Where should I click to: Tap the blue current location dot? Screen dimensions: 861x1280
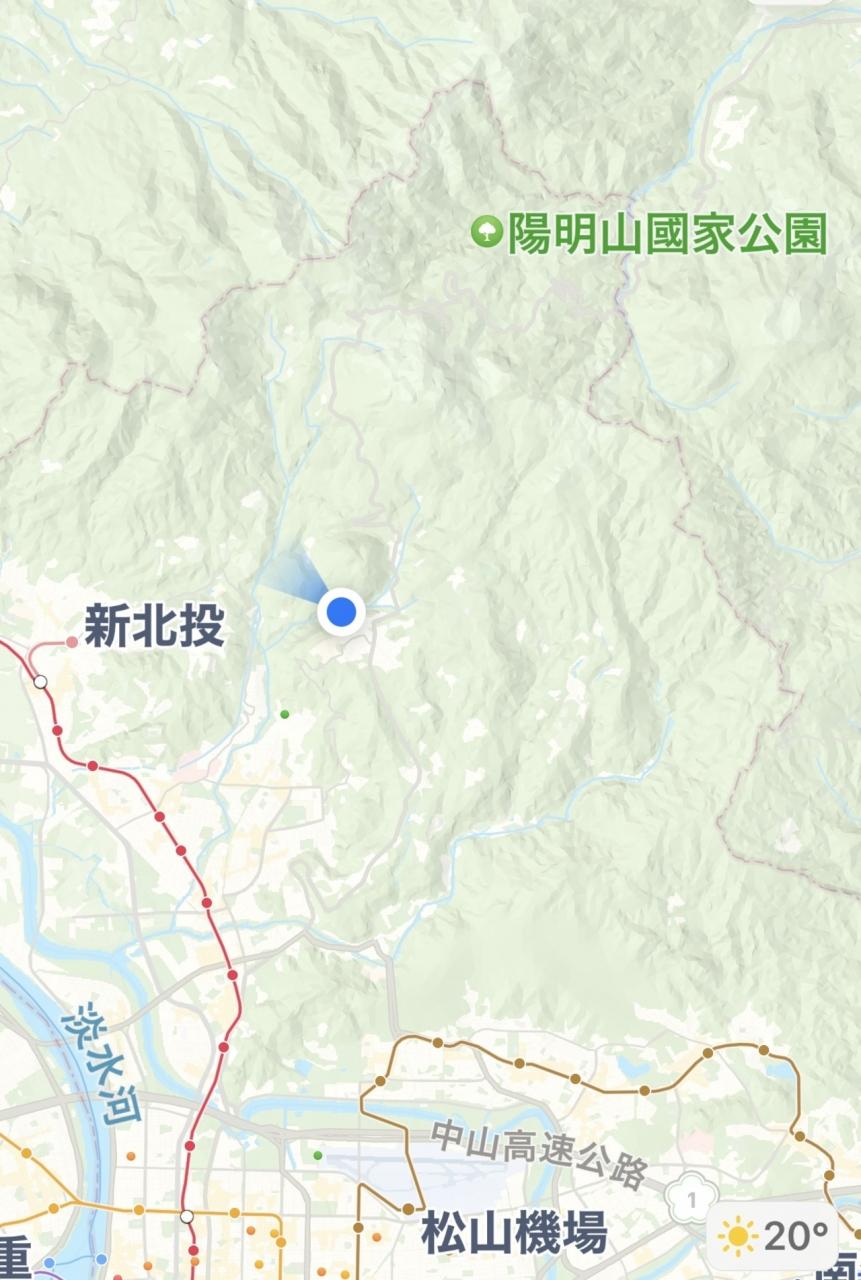tap(342, 610)
